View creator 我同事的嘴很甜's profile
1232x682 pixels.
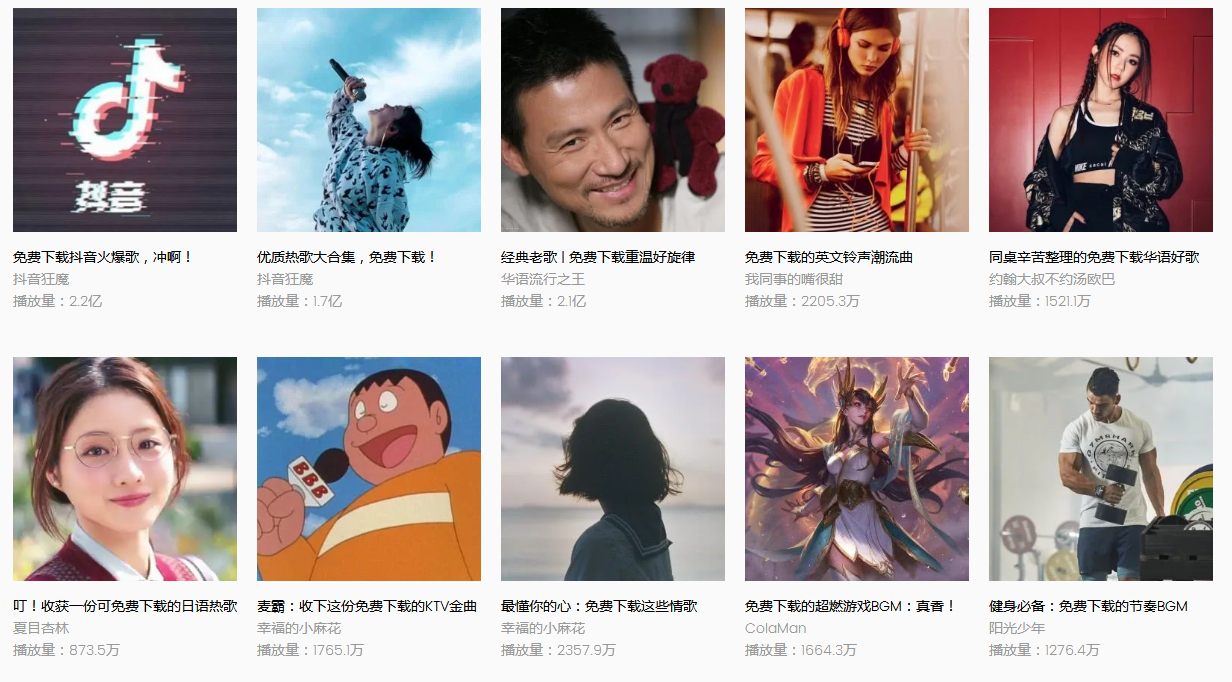pyautogui.click(x=794, y=279)
